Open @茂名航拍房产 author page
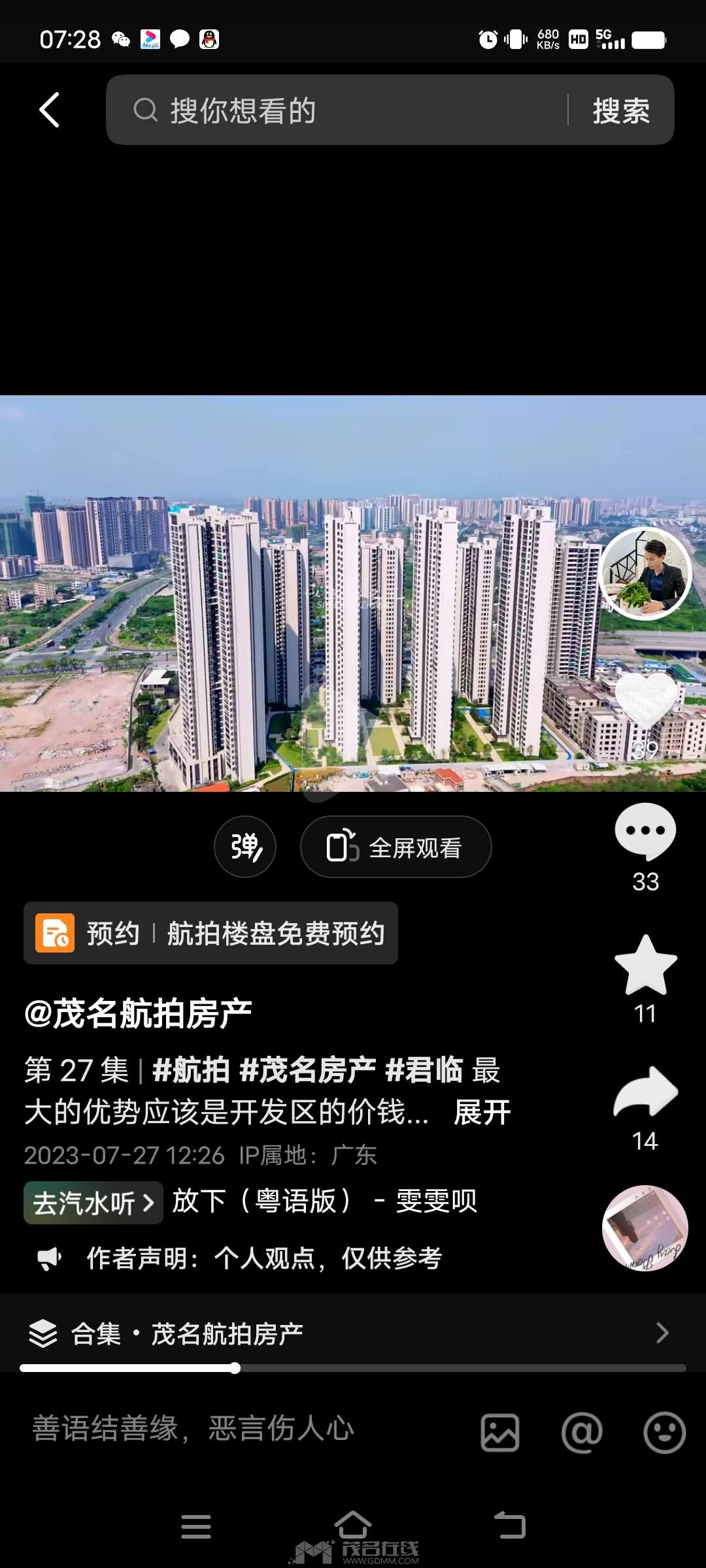The width and height of the screenshot is (706, 1568). pos(139,1014)
